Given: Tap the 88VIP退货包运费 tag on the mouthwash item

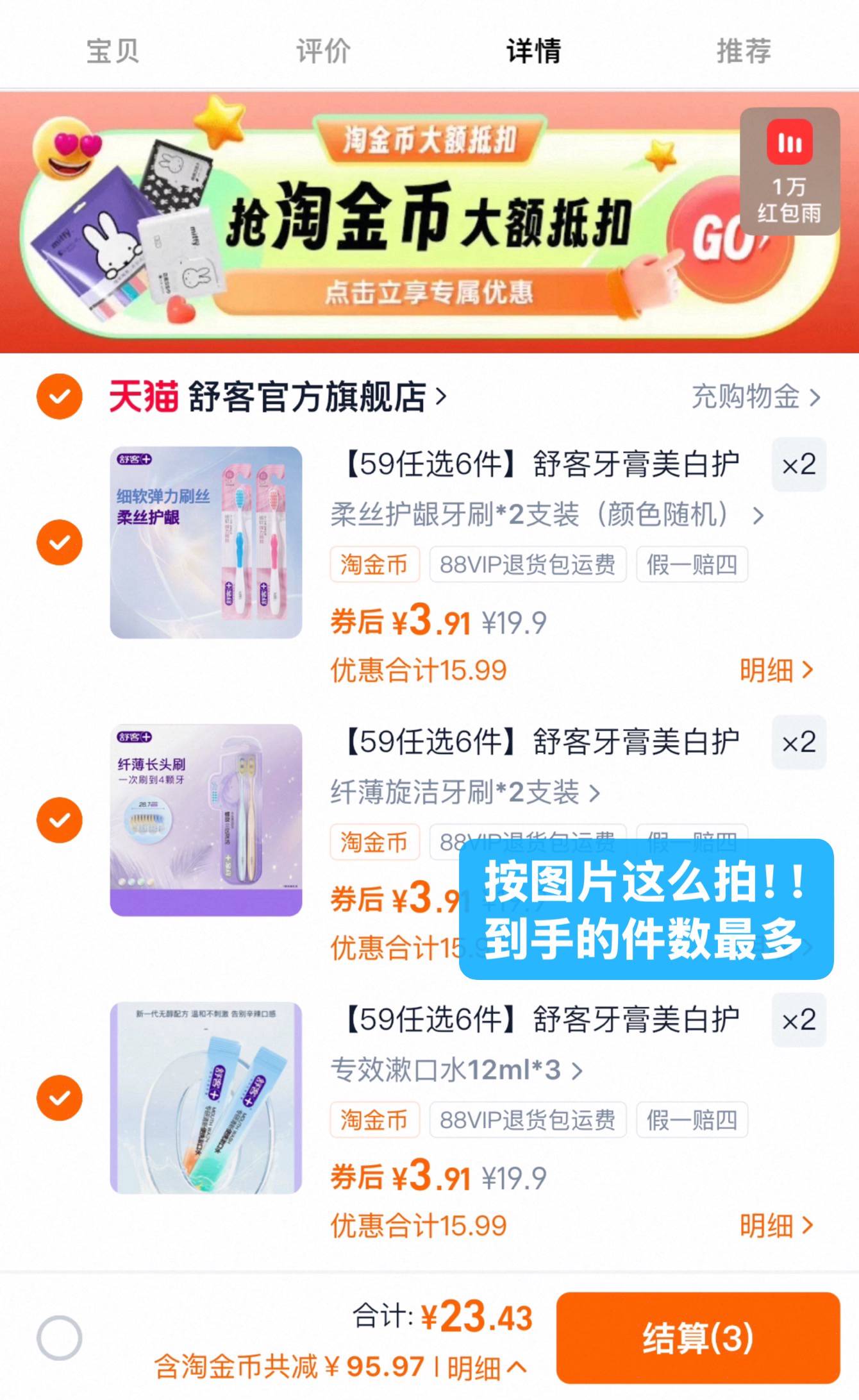Looking at the screenshot, I should click(x=528, y=1120).
